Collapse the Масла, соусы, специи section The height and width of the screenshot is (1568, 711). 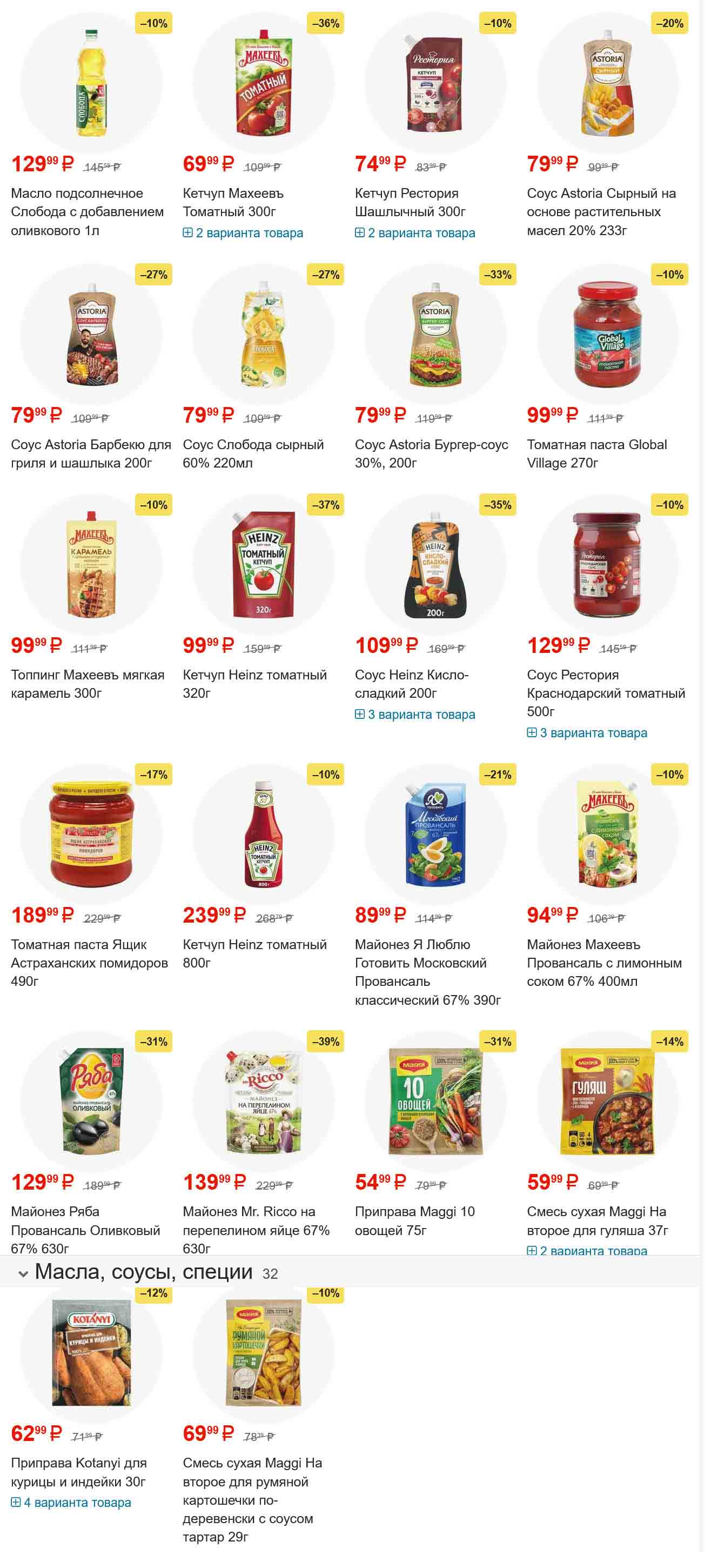[23, 1273]
